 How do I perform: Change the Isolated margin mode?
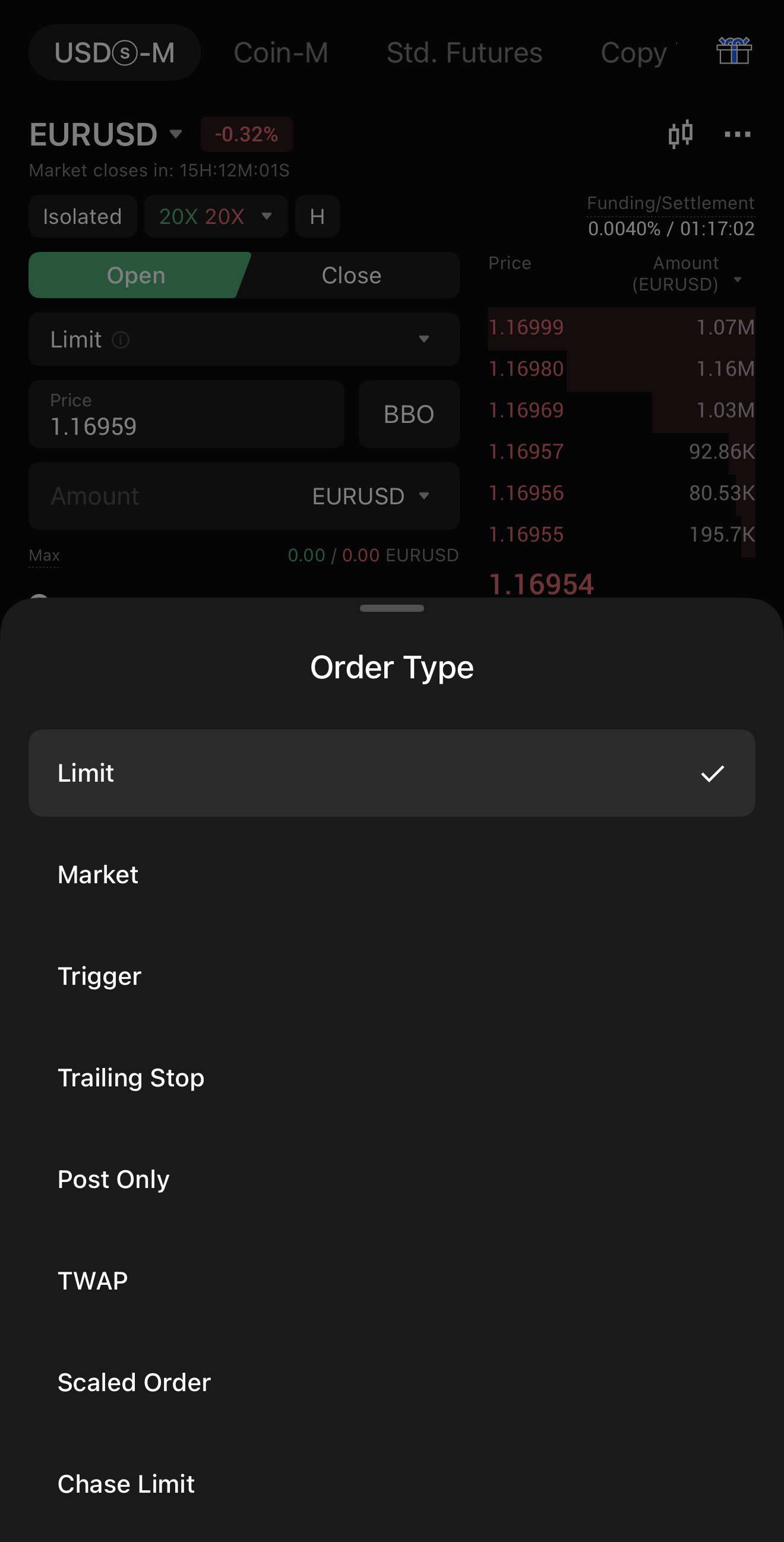click(83, 216)
